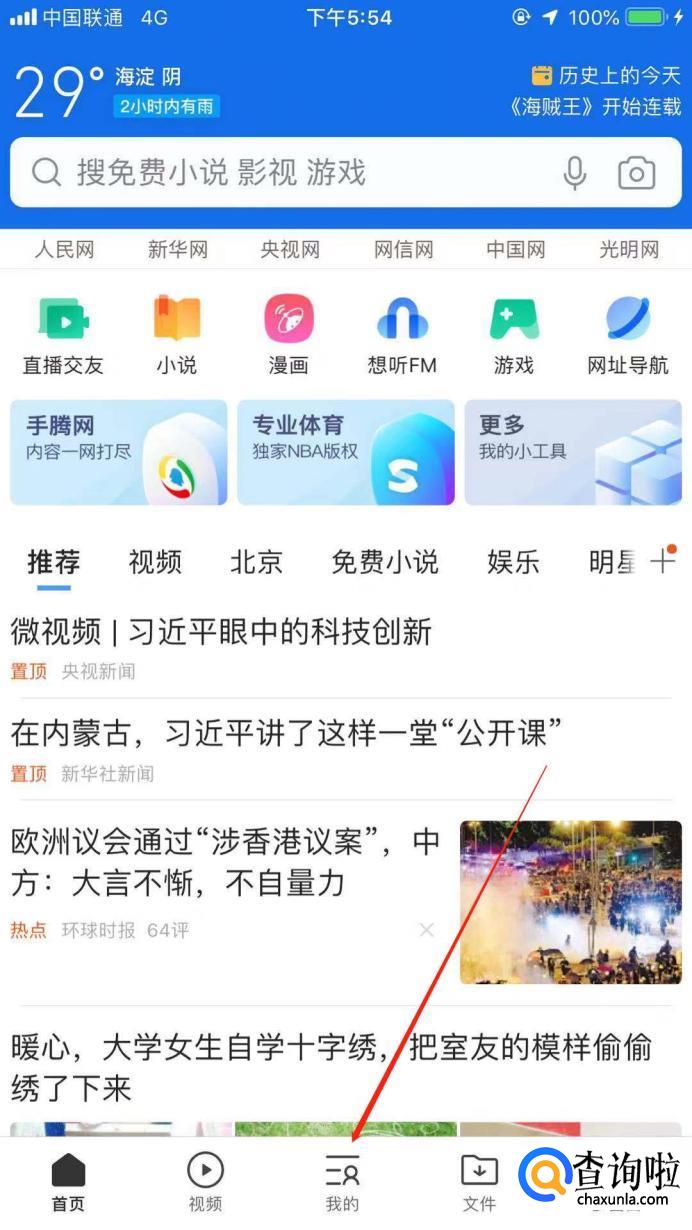Screen dimensions: 692x1230
Task: Dismiss the 欧洲议会 news item
Action: 427,930
